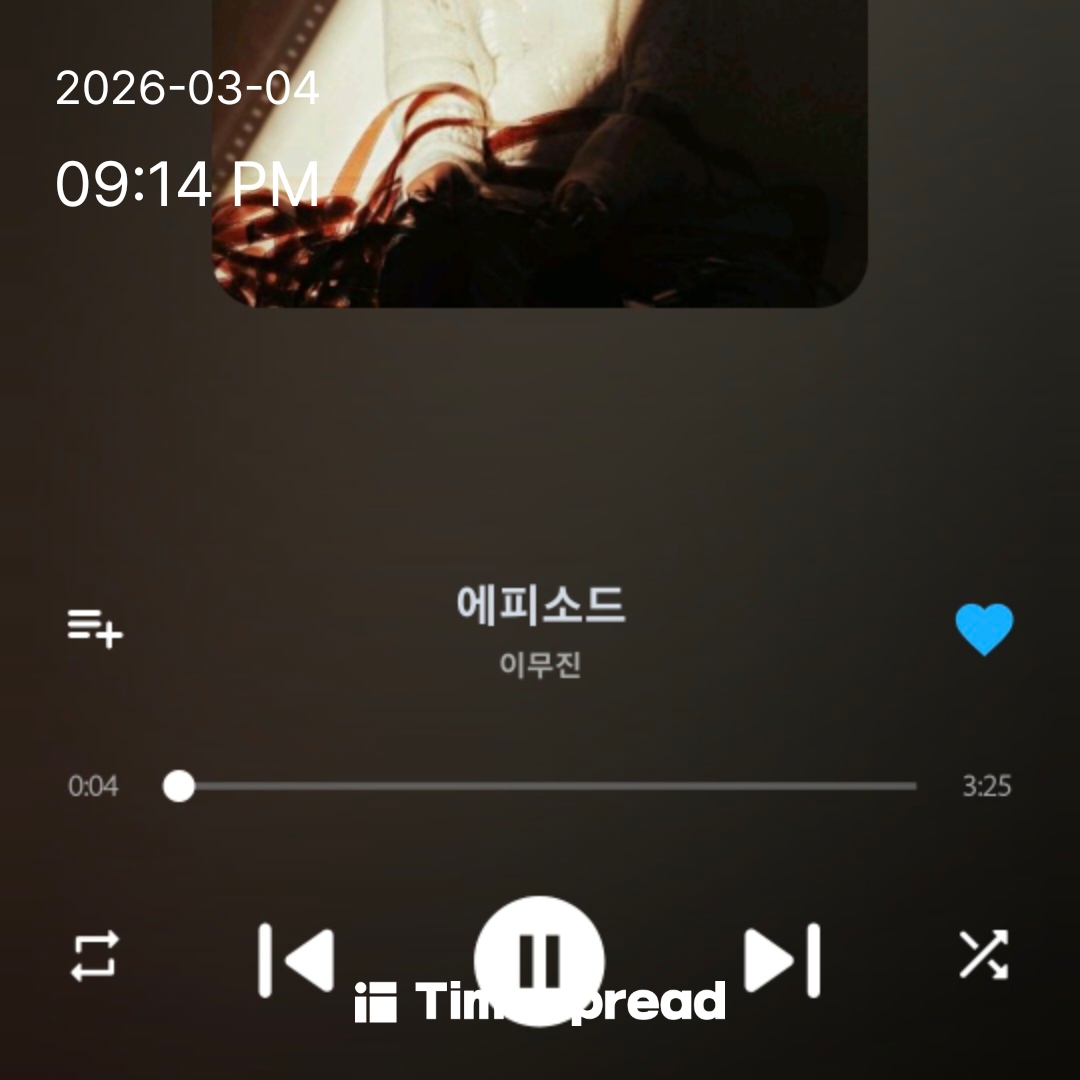
Task: Toggle shuffle playback
Action: pos(984,954)
